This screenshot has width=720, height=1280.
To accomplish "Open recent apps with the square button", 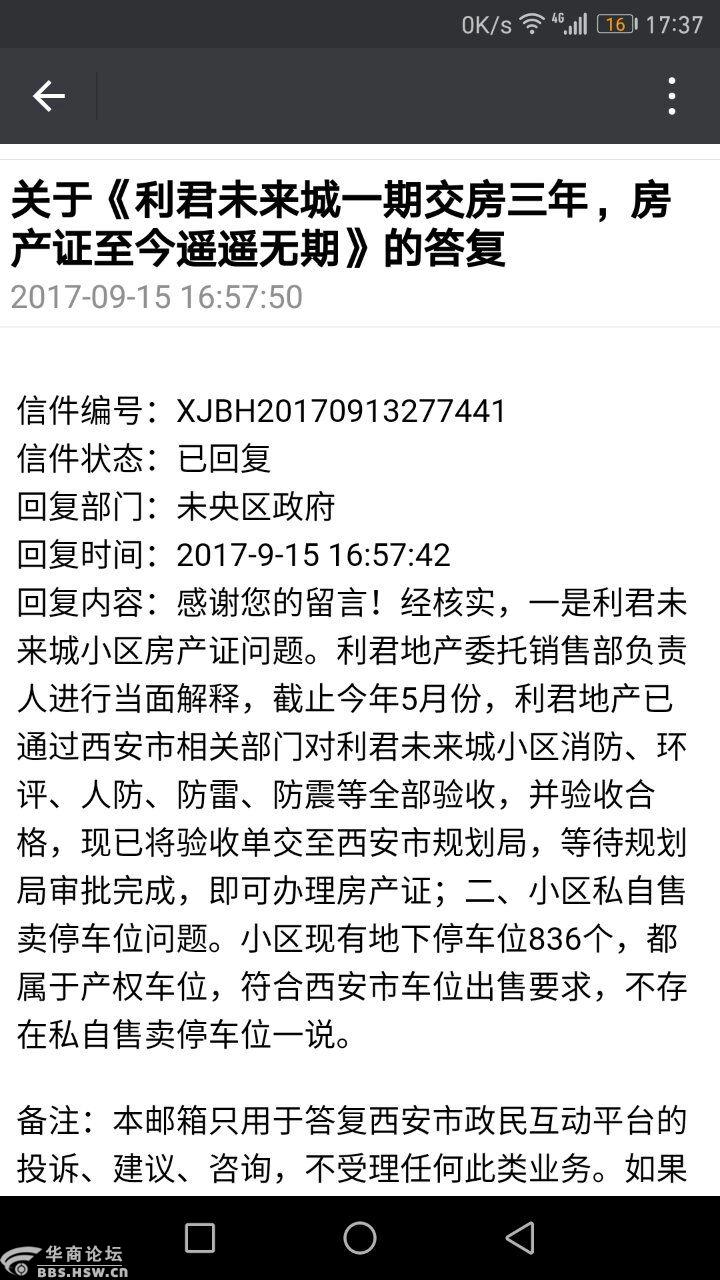I will (x=200, y=1237).
